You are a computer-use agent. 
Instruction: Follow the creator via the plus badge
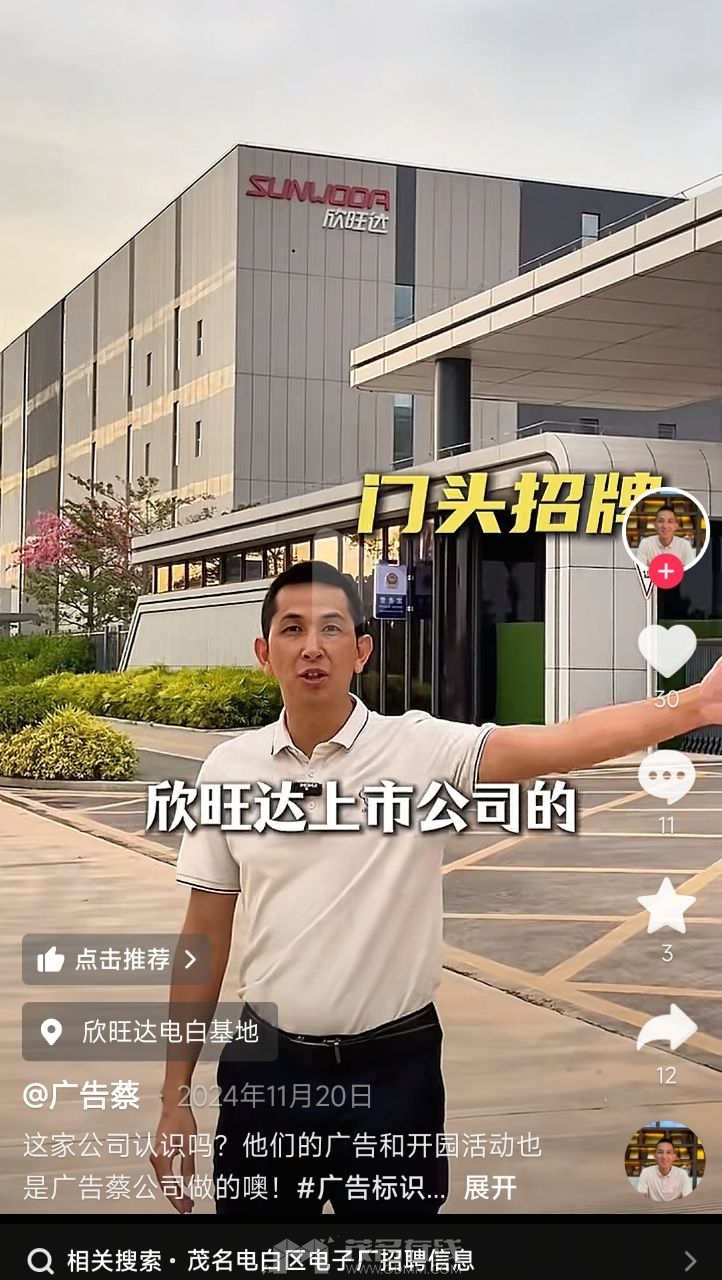(666, 572)
